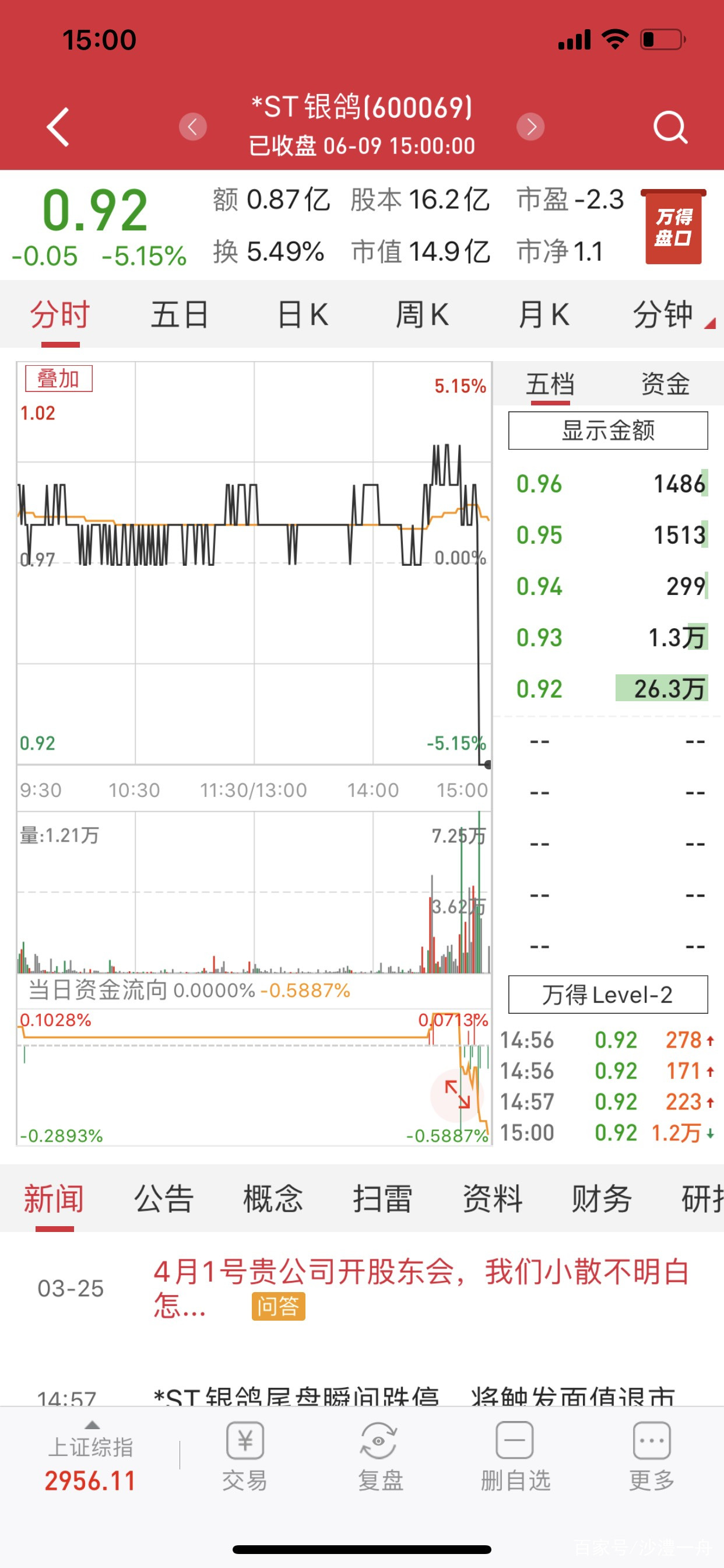Switch to the 资金 panel
724x1568 pixels.
665,383
